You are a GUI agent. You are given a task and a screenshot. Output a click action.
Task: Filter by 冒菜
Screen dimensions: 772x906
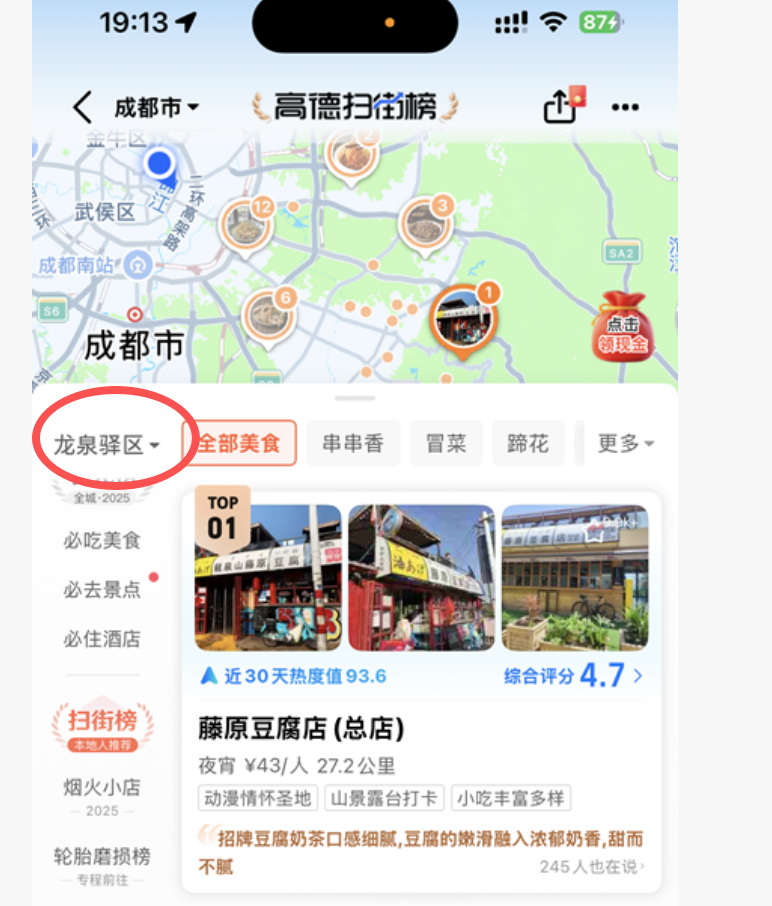446,443
